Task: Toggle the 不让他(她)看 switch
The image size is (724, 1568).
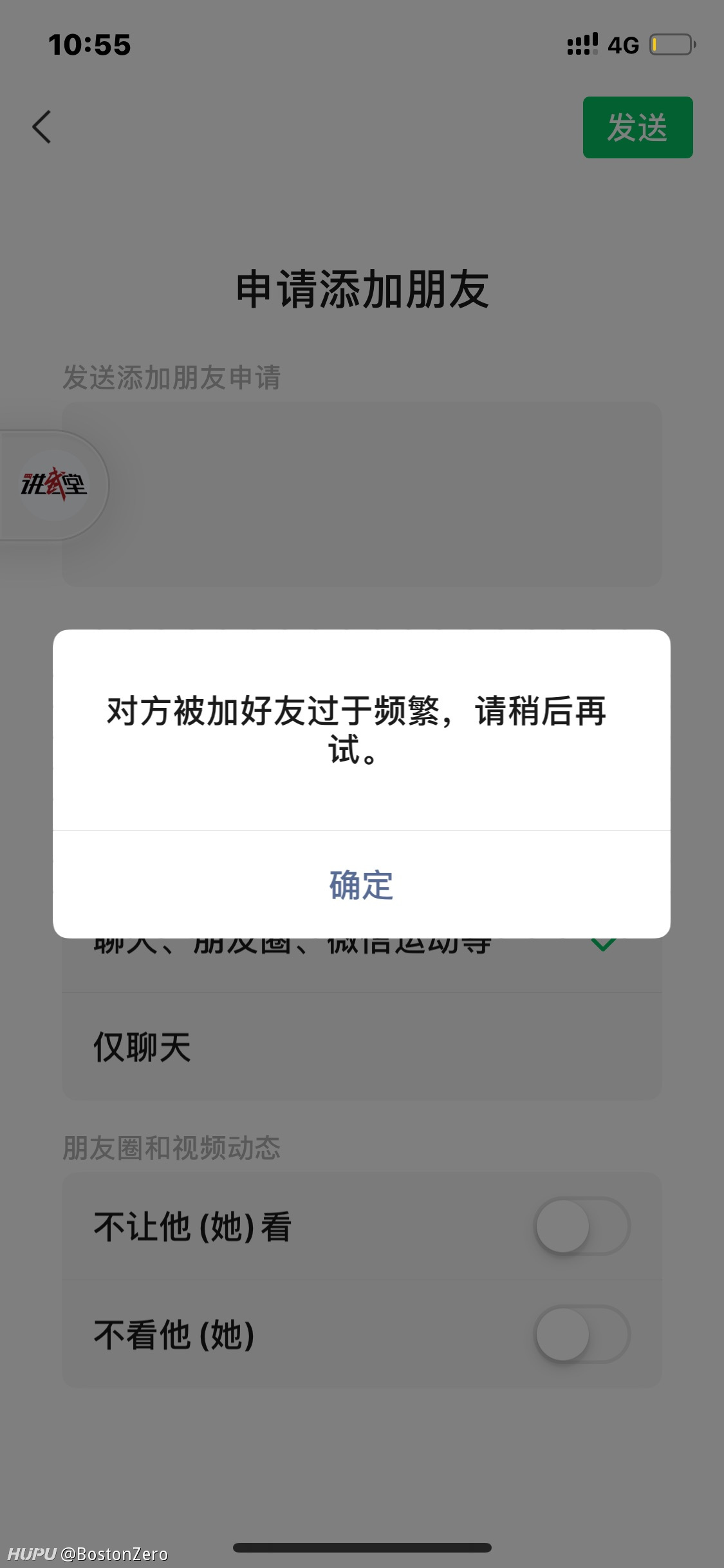Action: [x=582, y=1226]
